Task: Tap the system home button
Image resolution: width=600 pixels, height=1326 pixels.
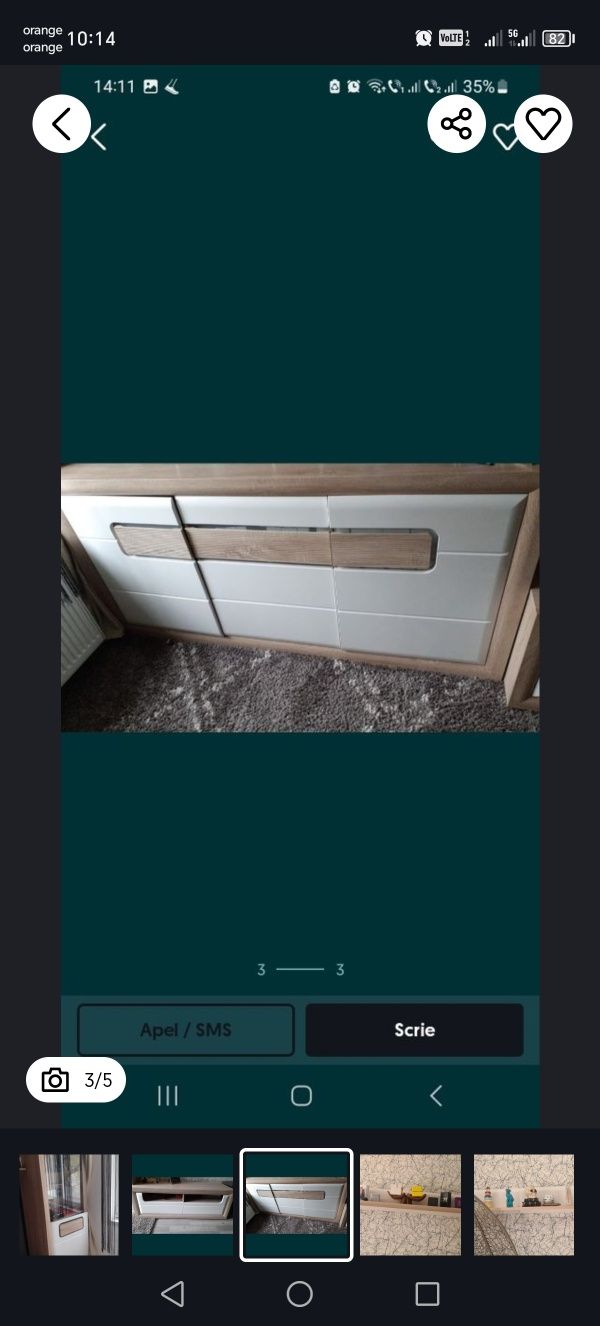Action: click(x=300, y=1294)
